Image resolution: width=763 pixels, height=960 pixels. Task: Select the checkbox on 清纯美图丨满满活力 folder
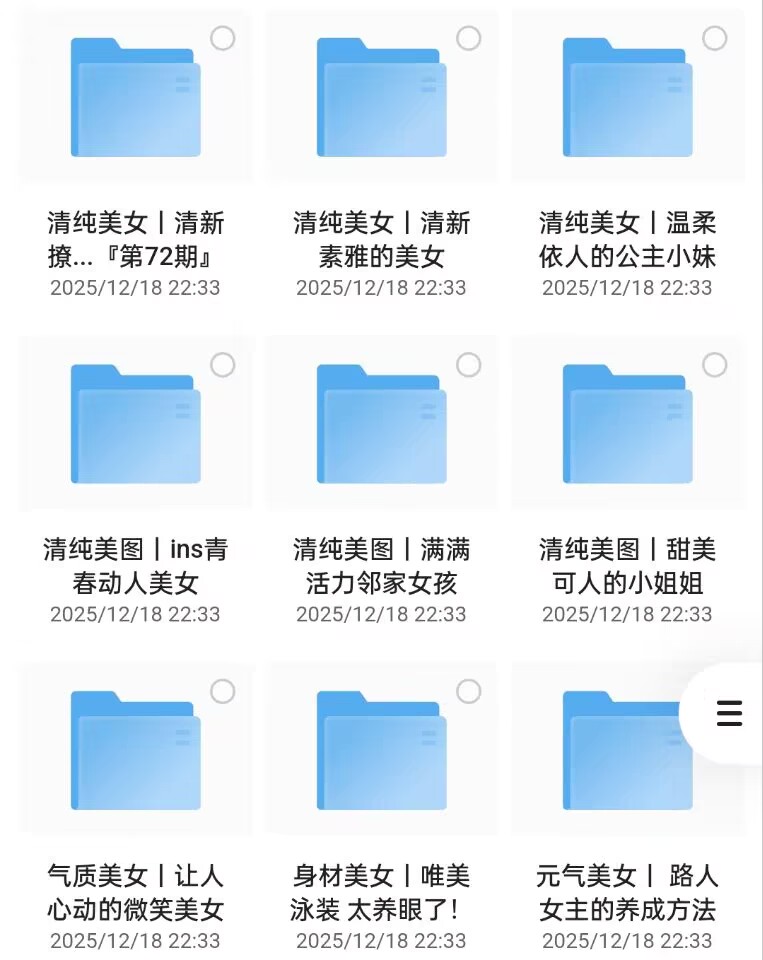click(x=468, y=366)
